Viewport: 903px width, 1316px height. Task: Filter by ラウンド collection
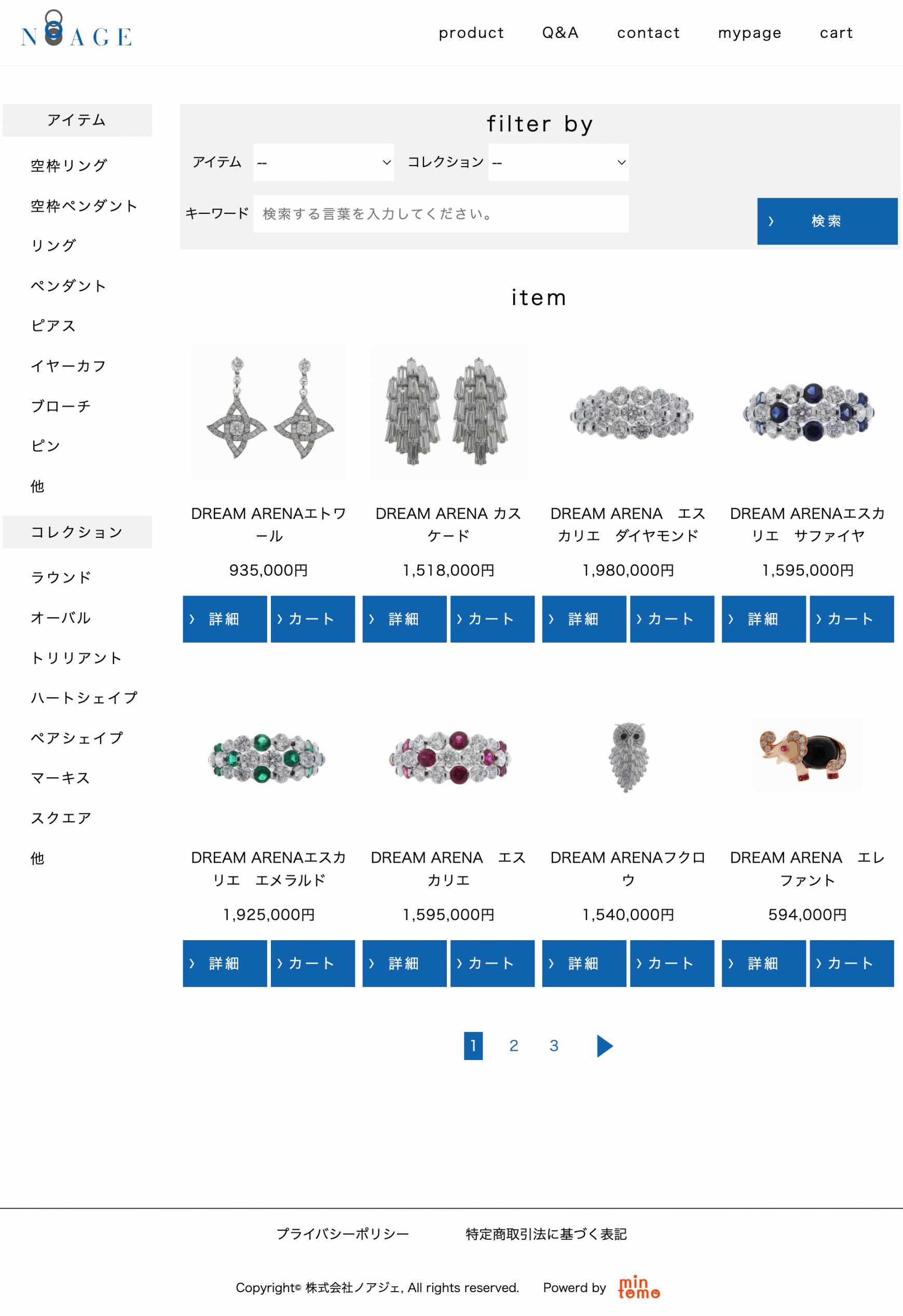point(61,578)
